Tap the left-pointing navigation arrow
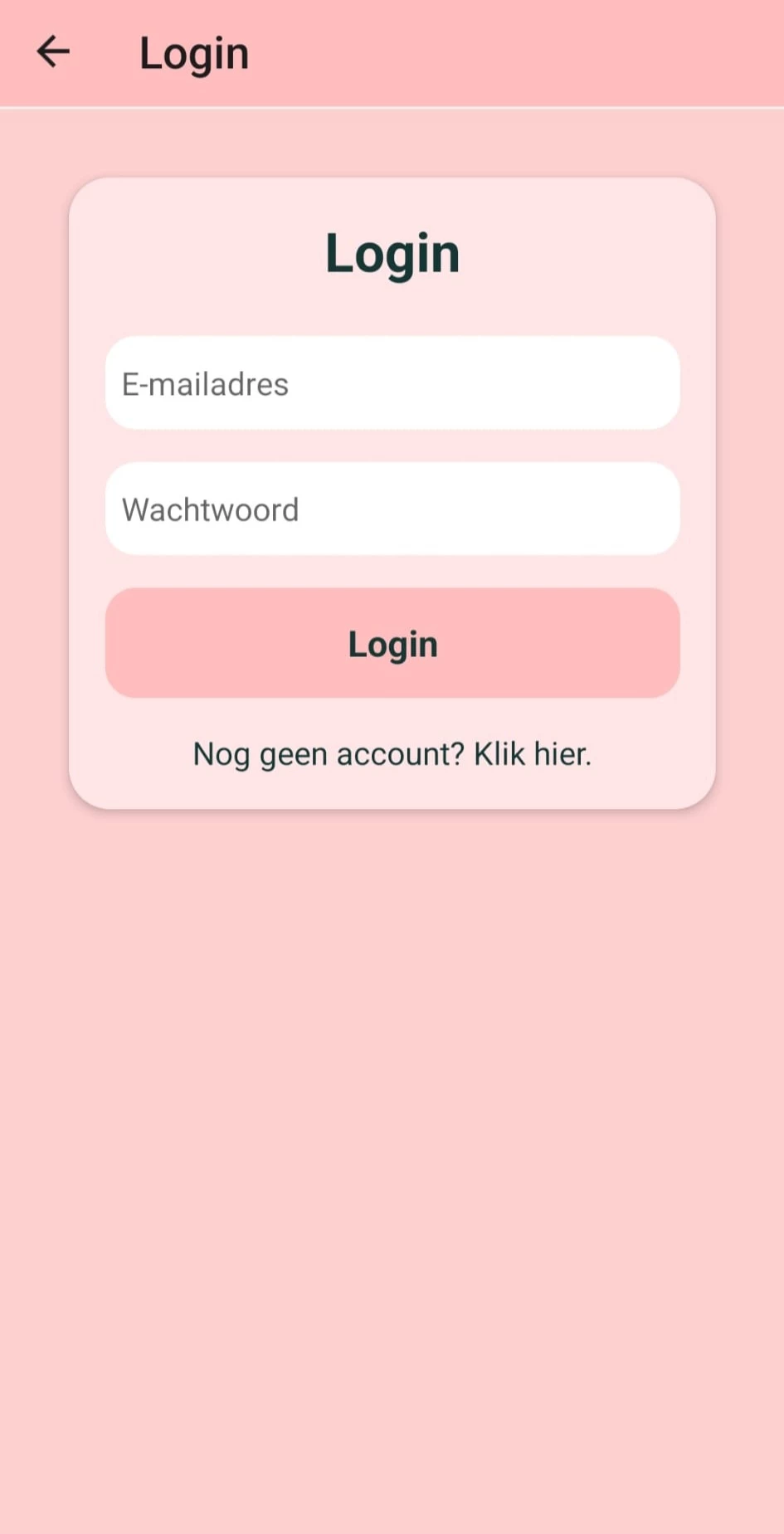Screen dimensions: 784x1534 pos(53,51)
